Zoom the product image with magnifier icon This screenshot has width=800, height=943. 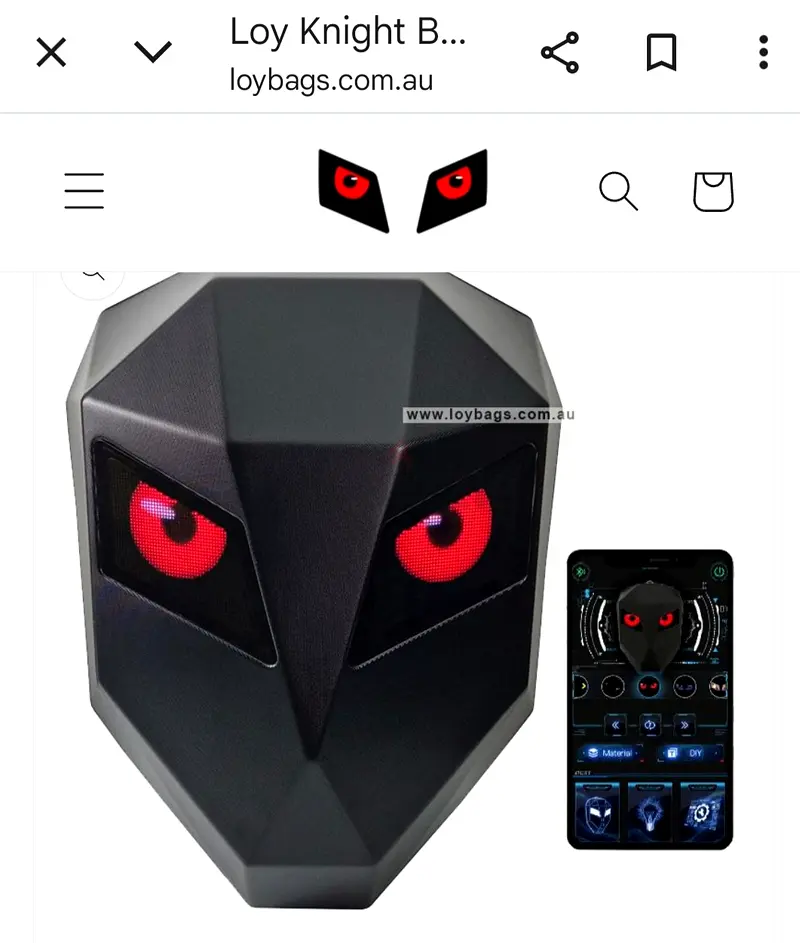(x=93, y=276)
